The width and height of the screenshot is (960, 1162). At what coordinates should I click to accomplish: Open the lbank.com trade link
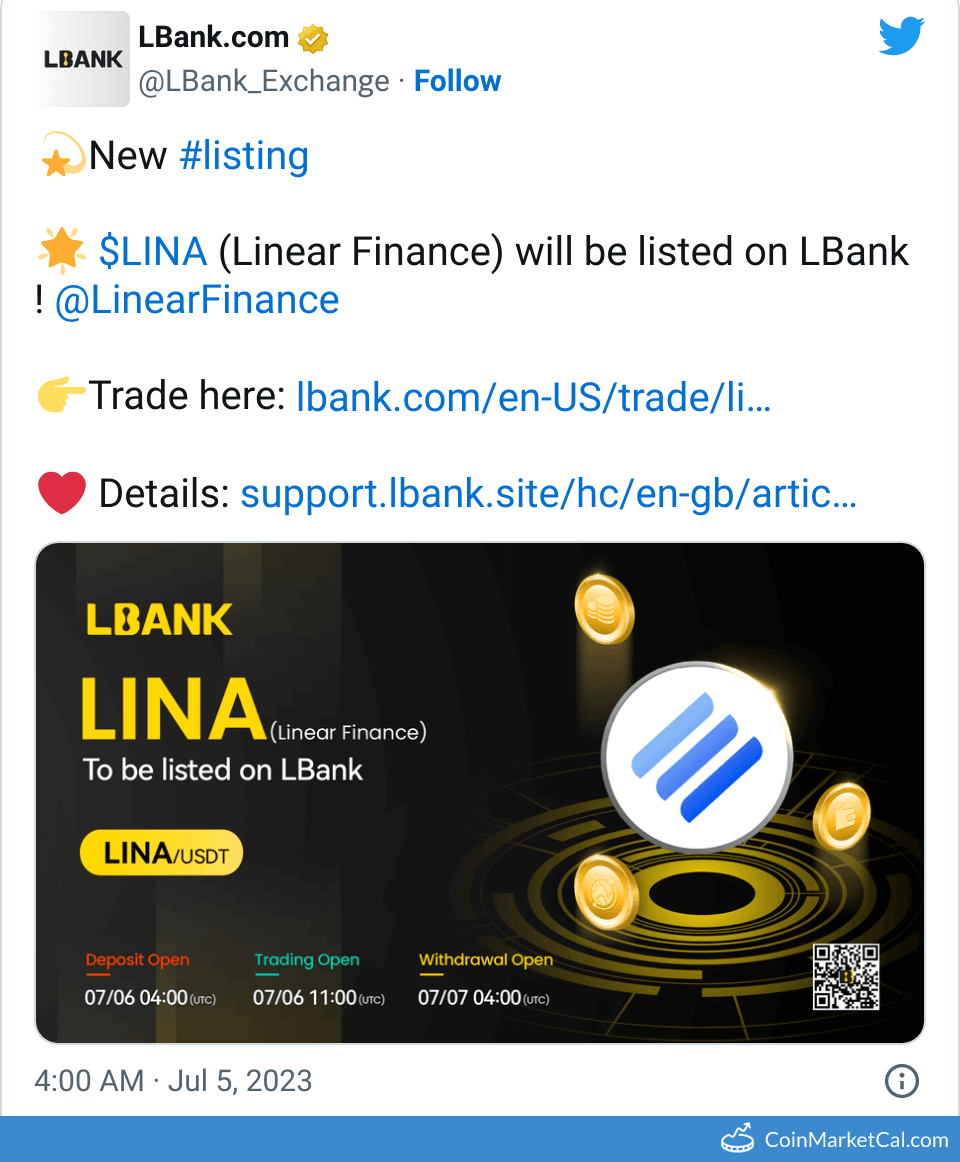coord(533,397)
